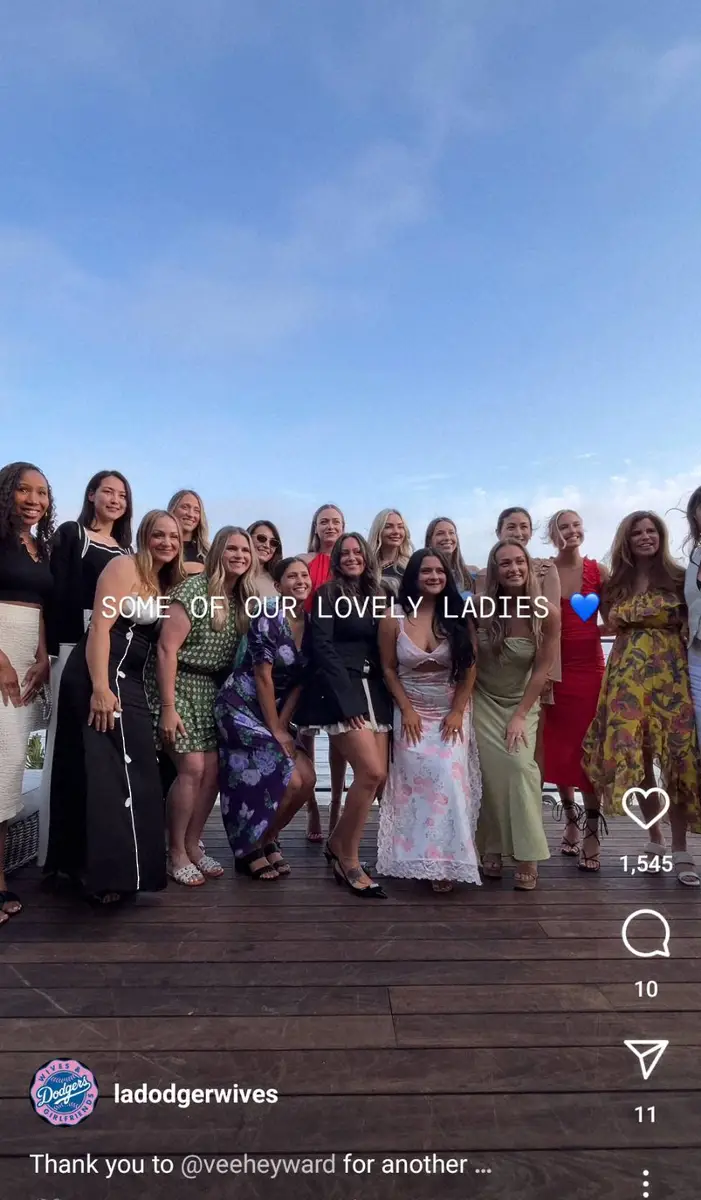Open the comments on this reel
The width and height of the screenshot is (701, 1200).
point(645,934)
